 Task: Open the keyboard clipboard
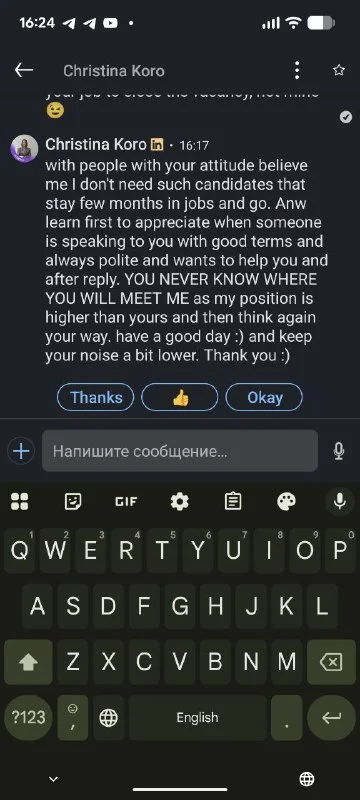(233, 502)
